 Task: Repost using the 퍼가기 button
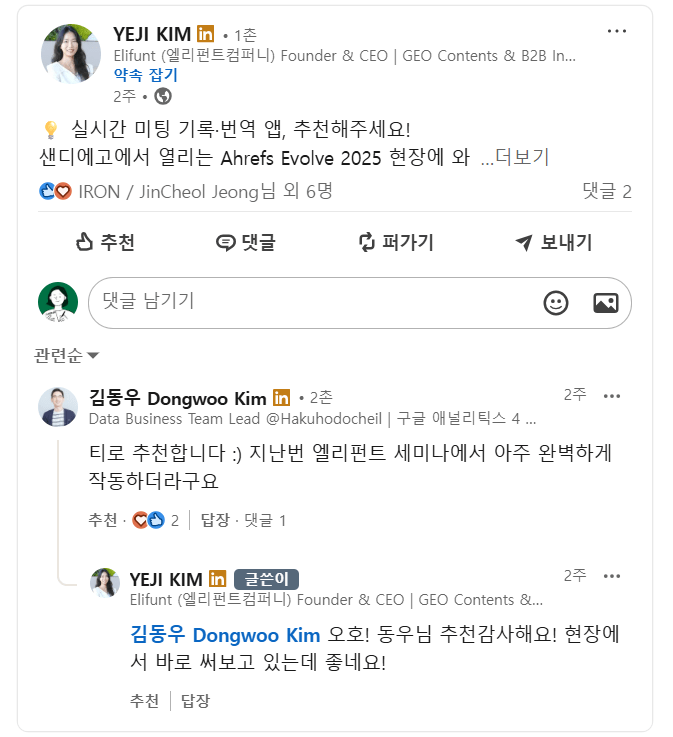click(396, 242)
